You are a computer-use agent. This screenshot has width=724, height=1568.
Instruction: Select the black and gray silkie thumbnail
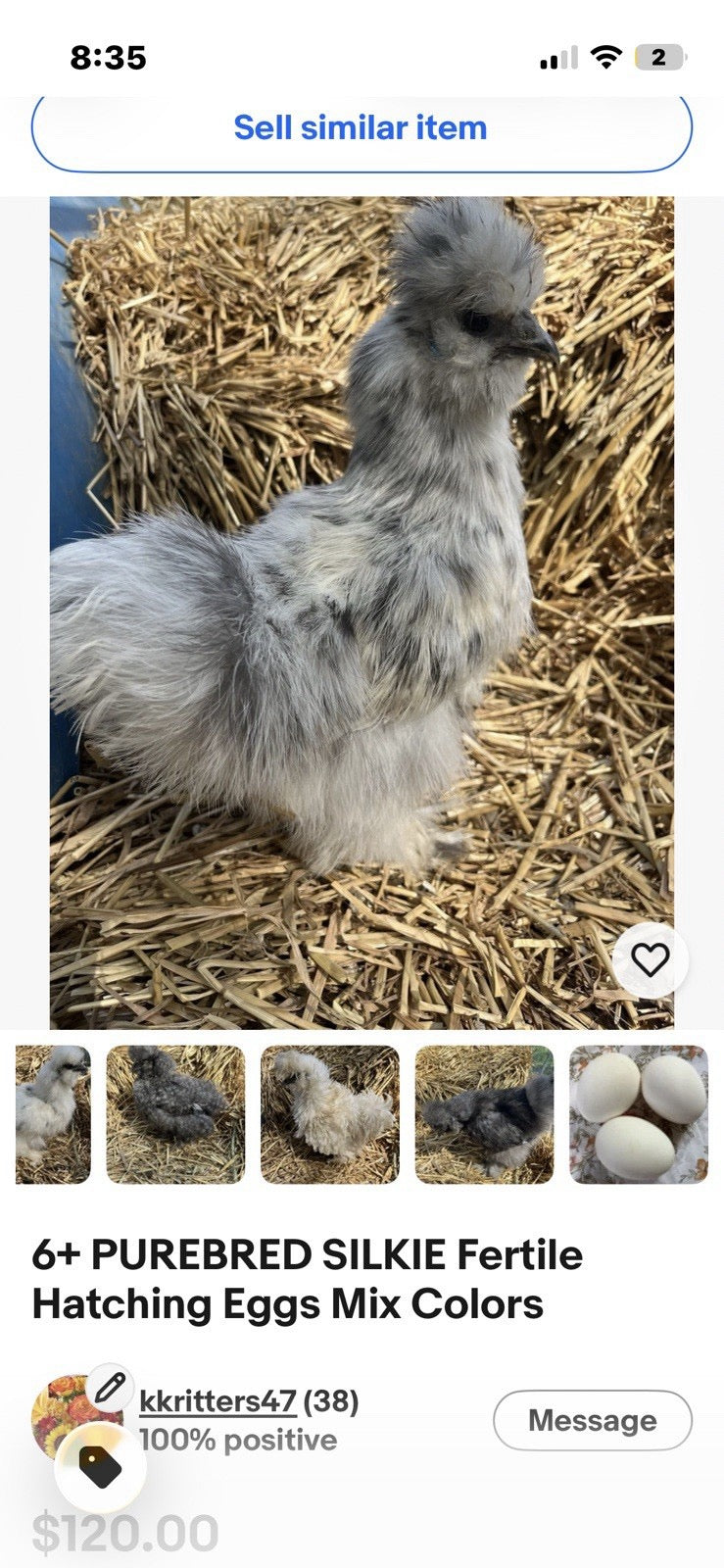pyautogui.click(x=484, y=1114)
